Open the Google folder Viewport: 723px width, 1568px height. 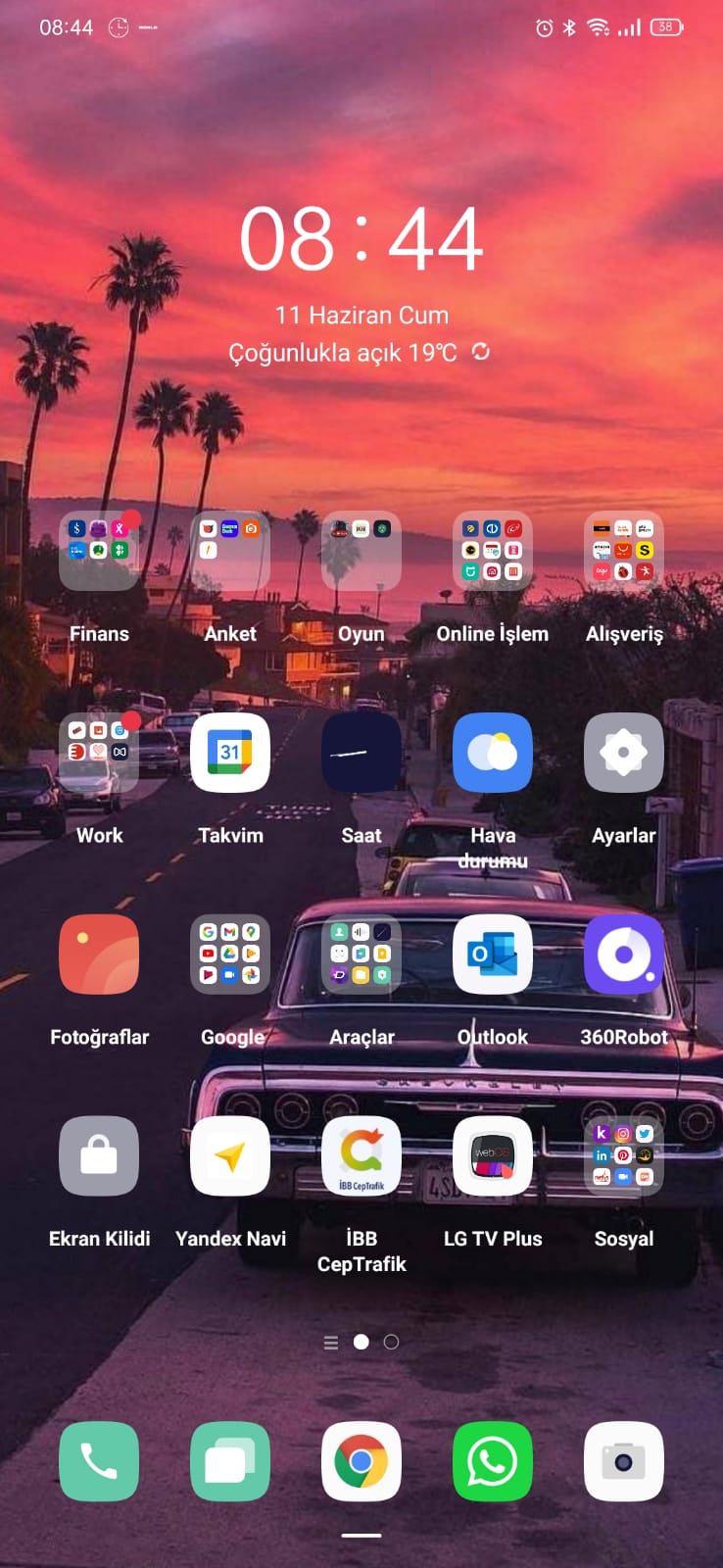(230, 955)
